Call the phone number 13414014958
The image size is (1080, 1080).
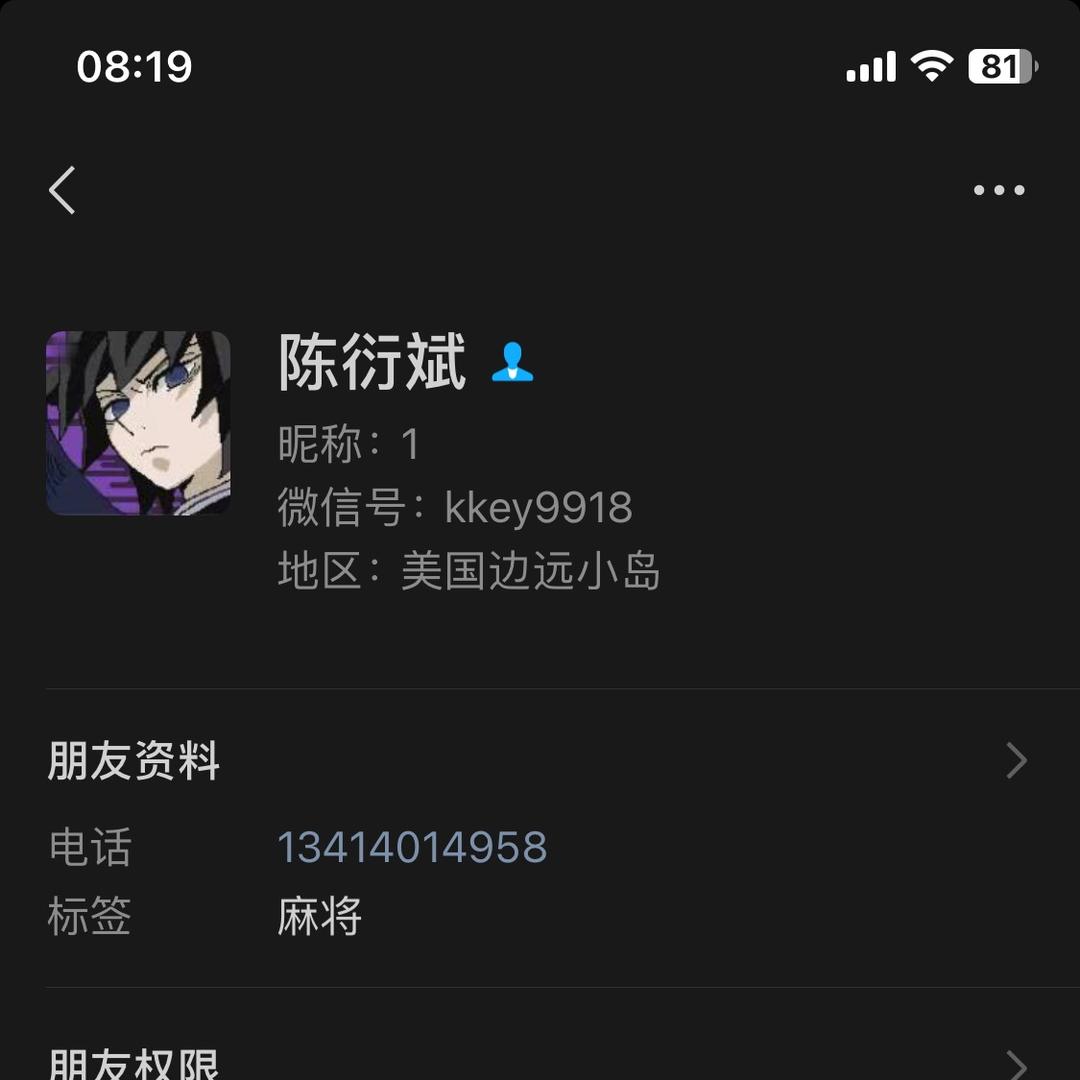click(x=412, y=848)
